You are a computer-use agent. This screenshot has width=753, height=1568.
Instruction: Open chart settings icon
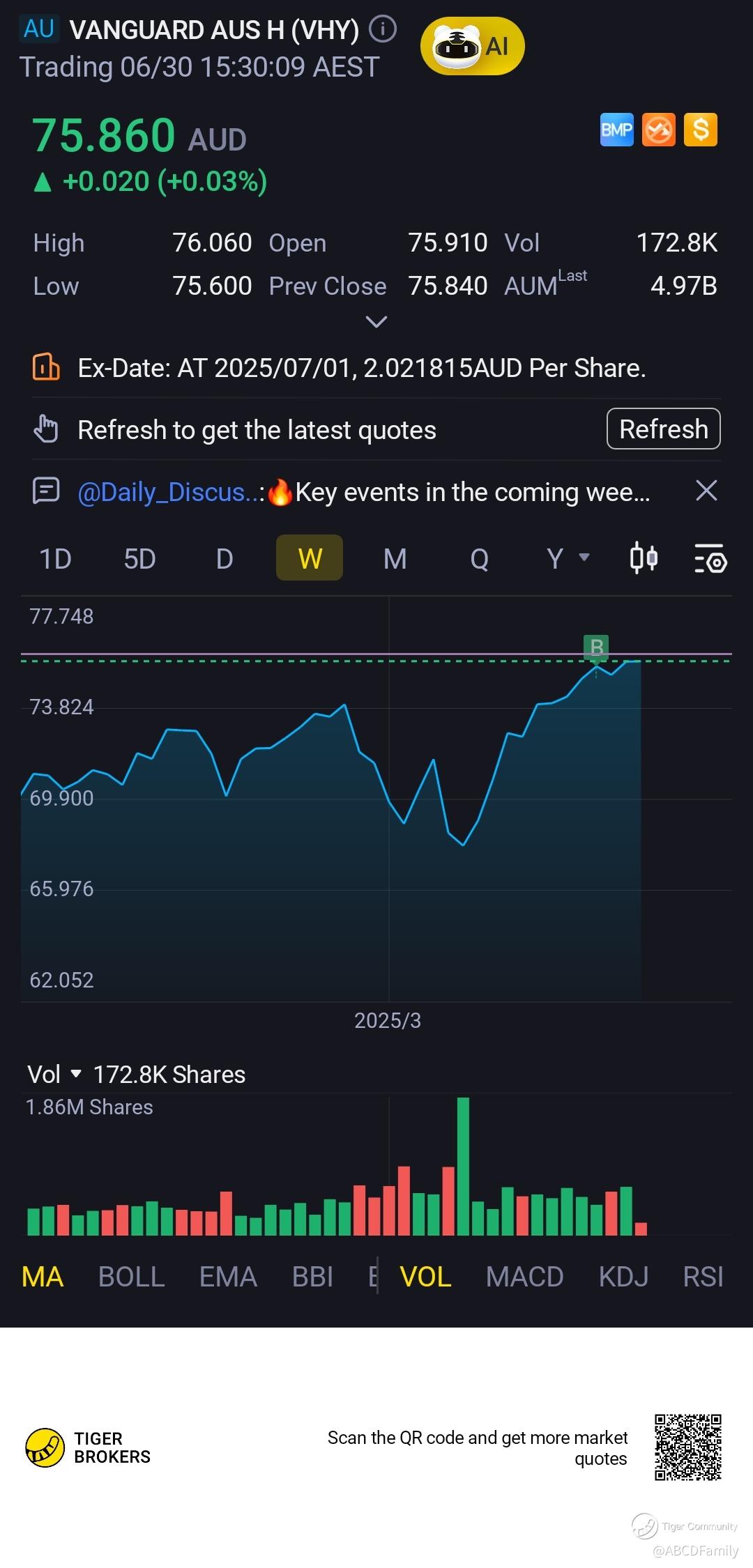[x=710, y=558]
